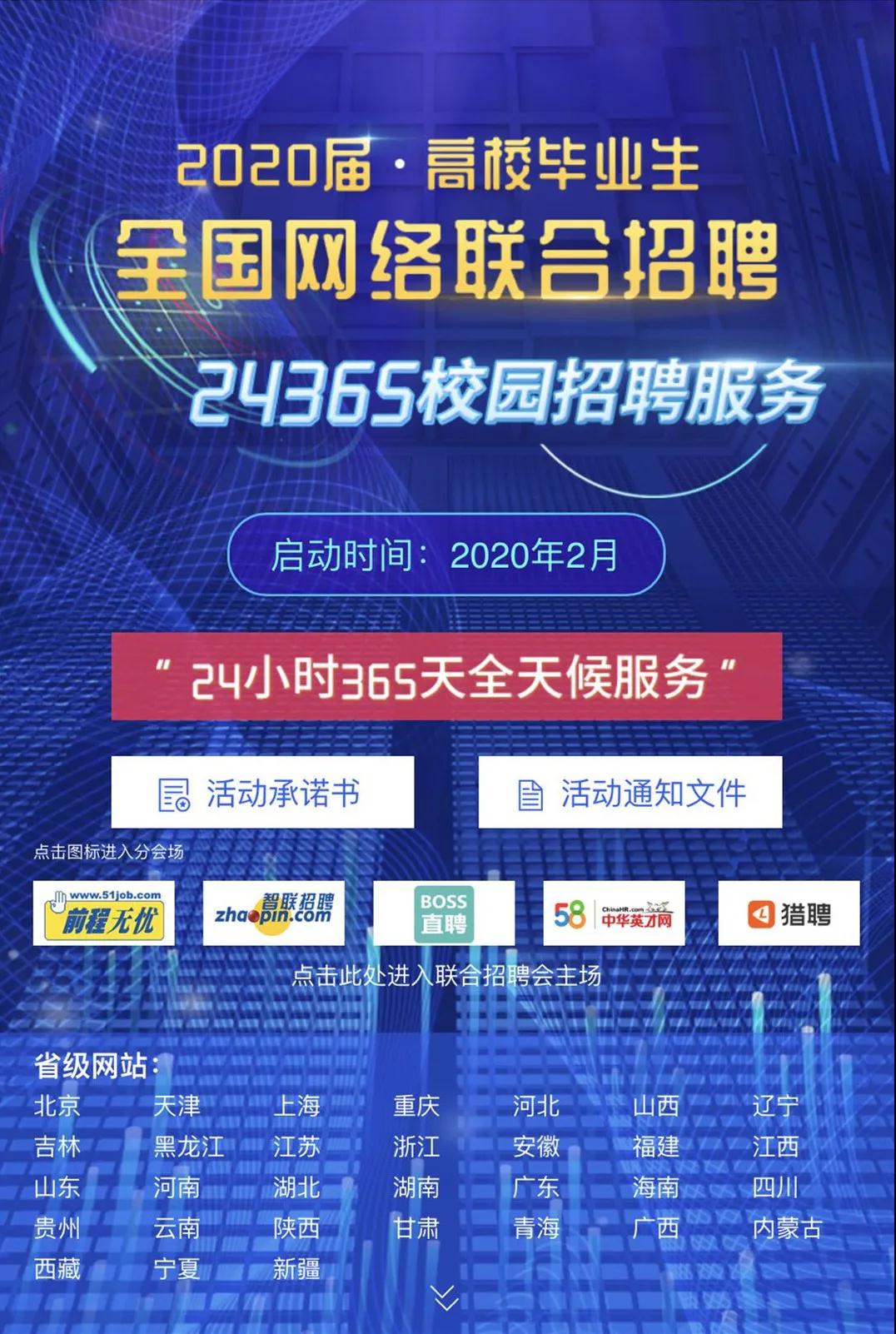Enter the 前程无忧 51job venue
Screen dimensions: 896x1334
click(x=104, y=913)
